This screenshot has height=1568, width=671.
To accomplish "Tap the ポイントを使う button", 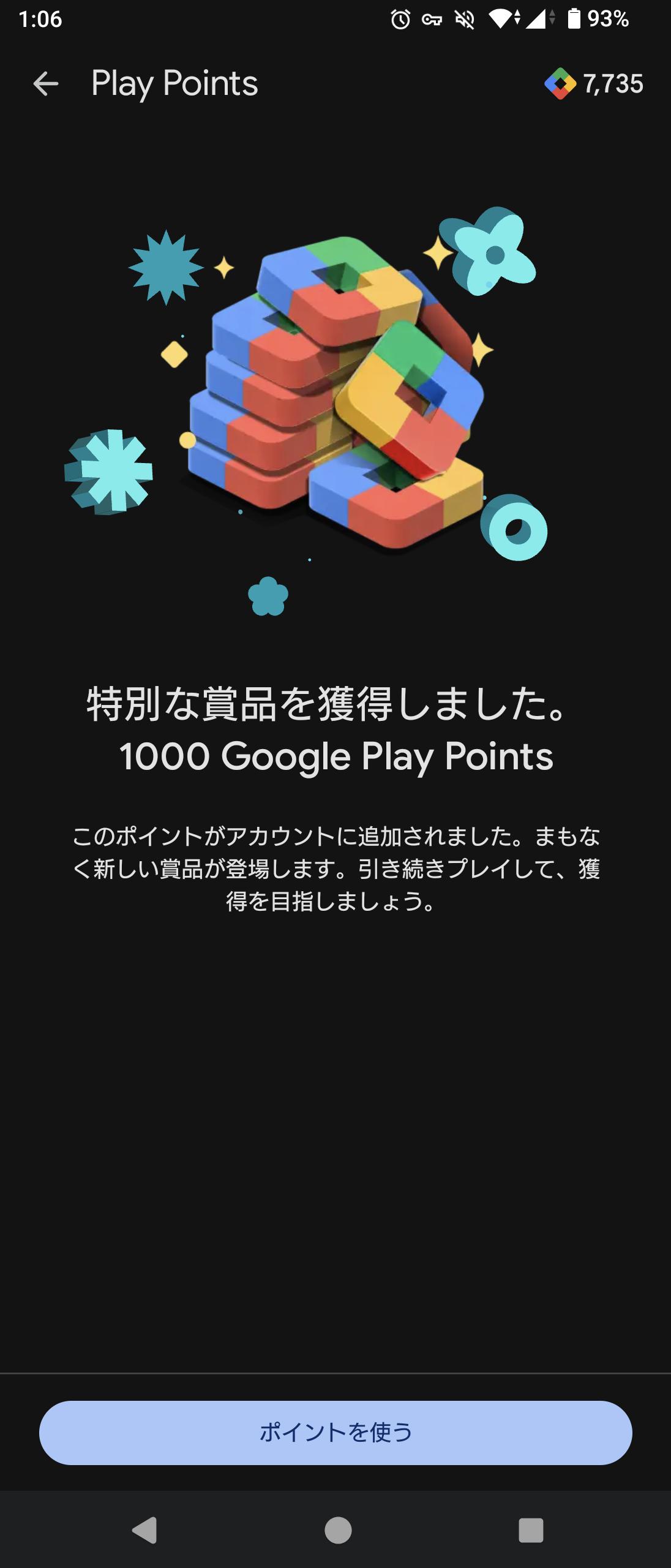I will (335, 1433).
